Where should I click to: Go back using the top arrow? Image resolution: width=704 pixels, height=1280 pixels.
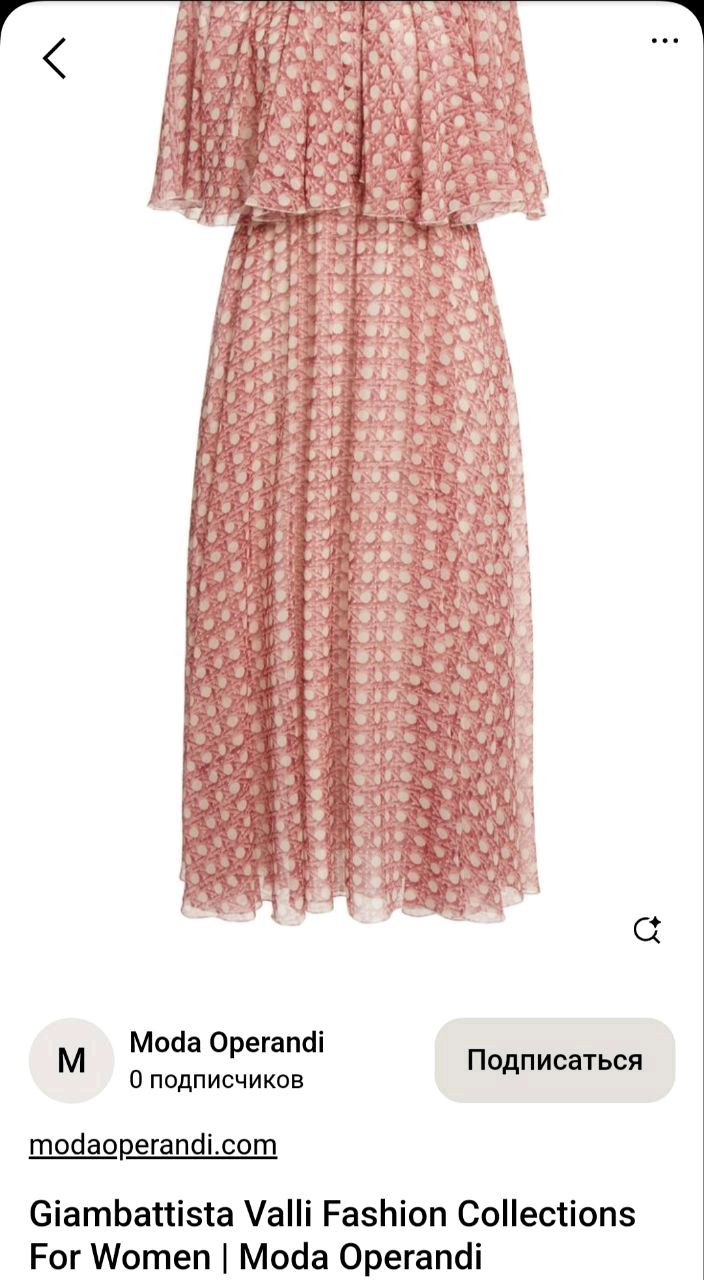click(54, 58)
